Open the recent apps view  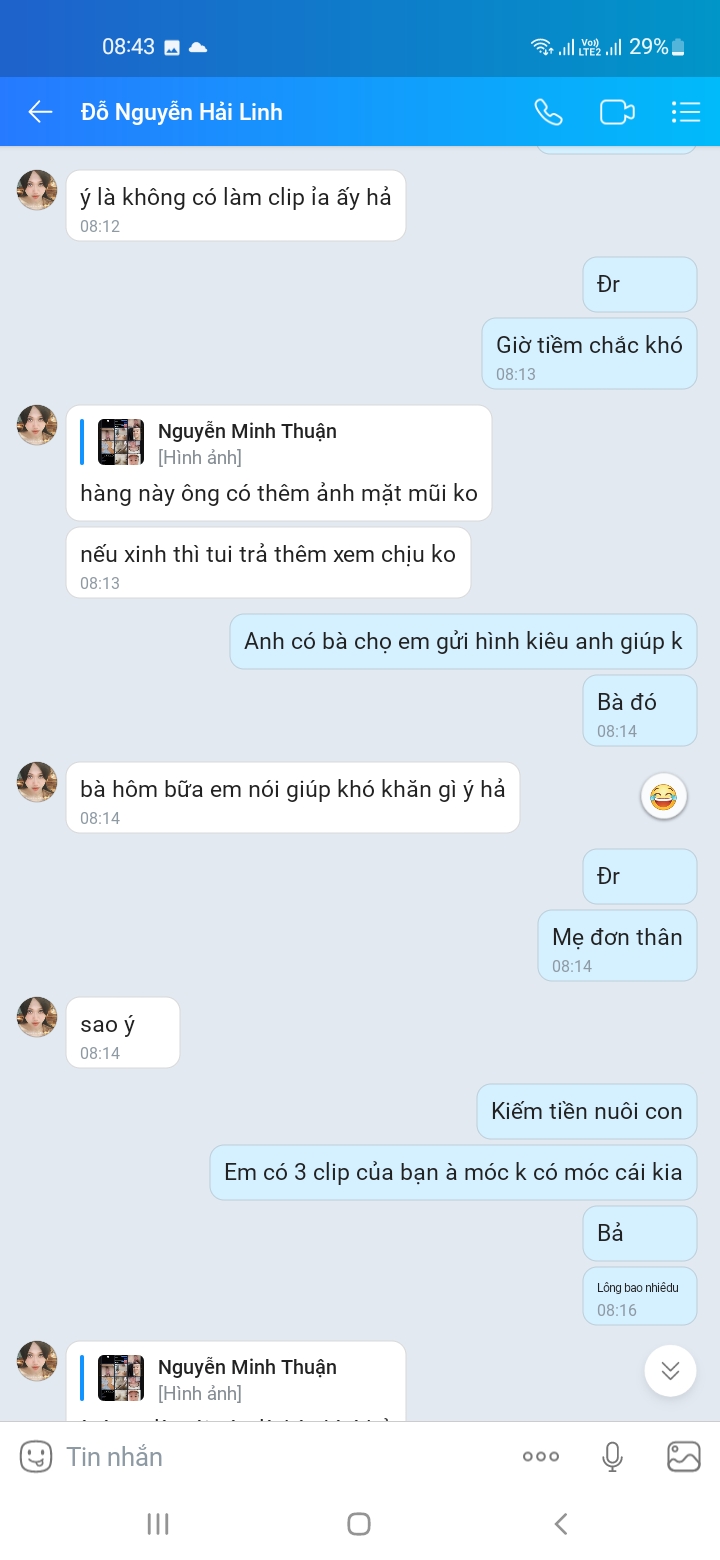tap(158, 1524)
